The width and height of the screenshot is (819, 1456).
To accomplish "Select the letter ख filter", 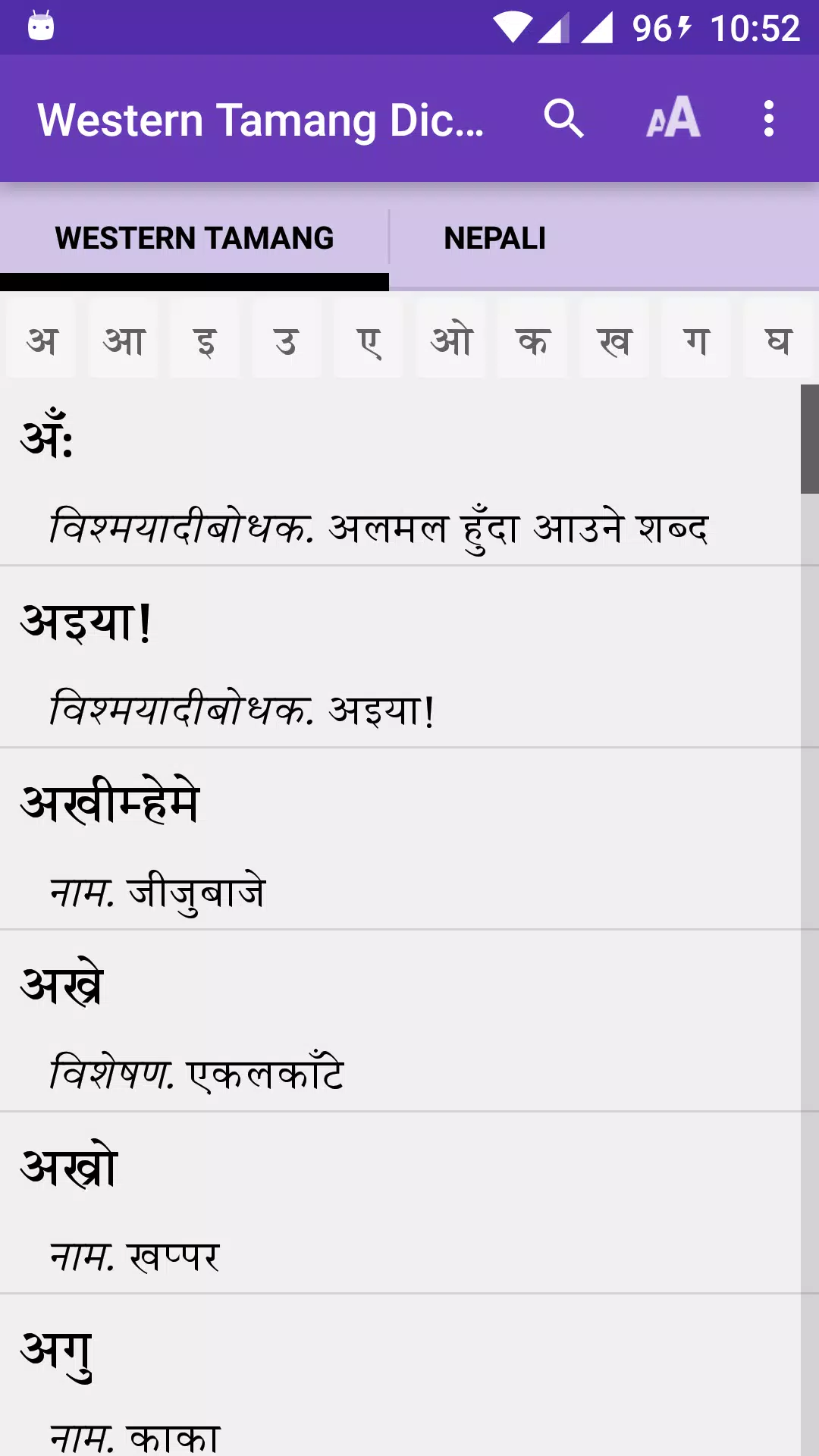I will pos(614,339).
